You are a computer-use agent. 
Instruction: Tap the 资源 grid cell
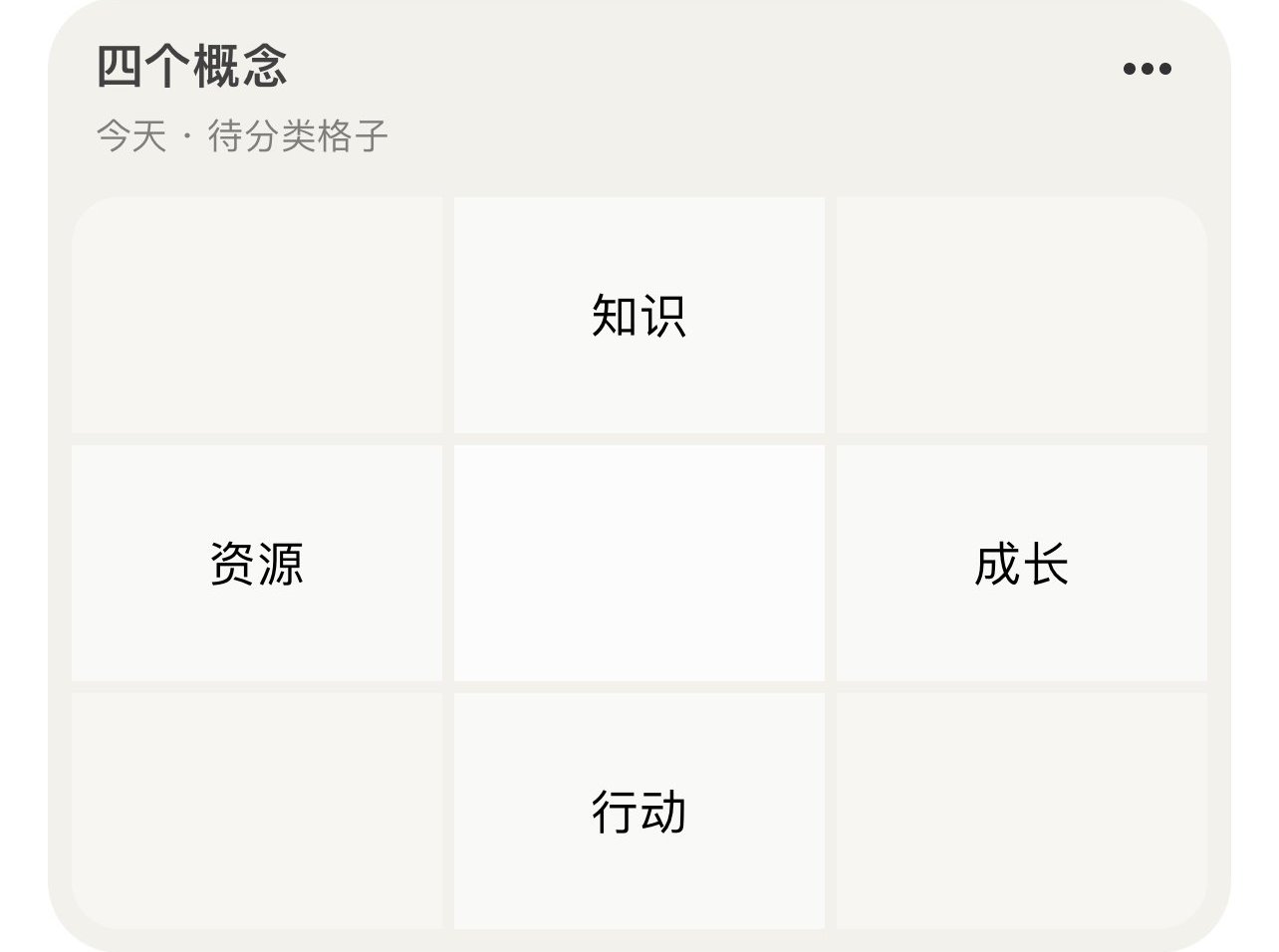coord(256,563)
